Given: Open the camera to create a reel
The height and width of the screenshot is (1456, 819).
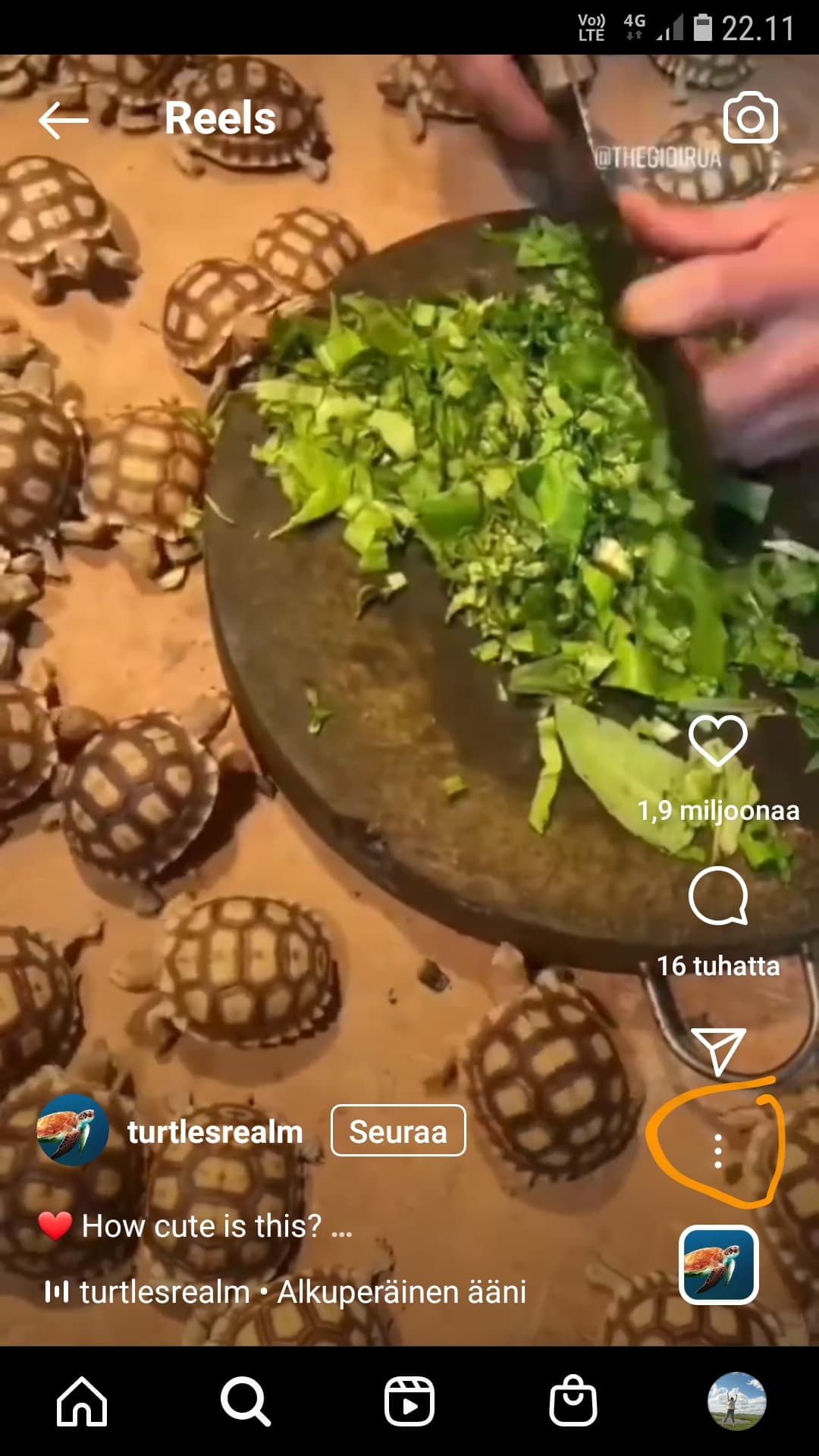Looking at the screenshot, I should (750, 118).
